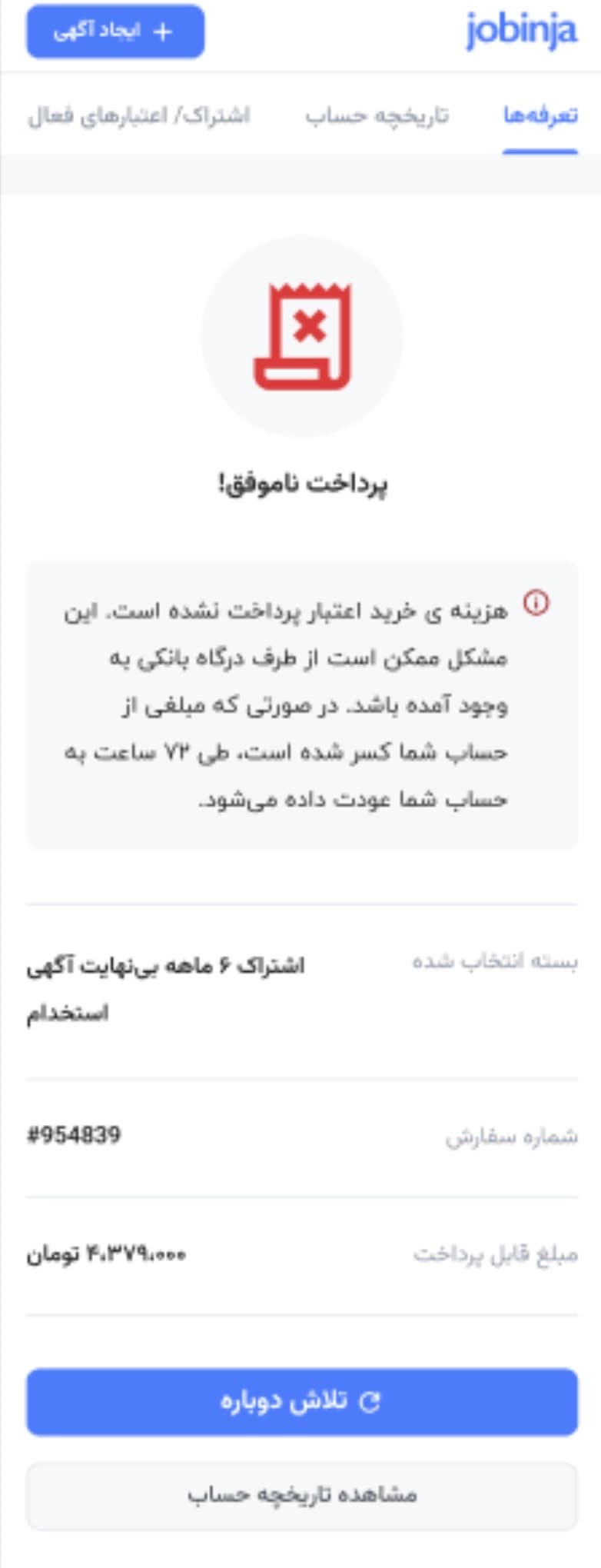Open the jobinja home logo
This screenshot has height=1568, width=601.
click(521, 32)
